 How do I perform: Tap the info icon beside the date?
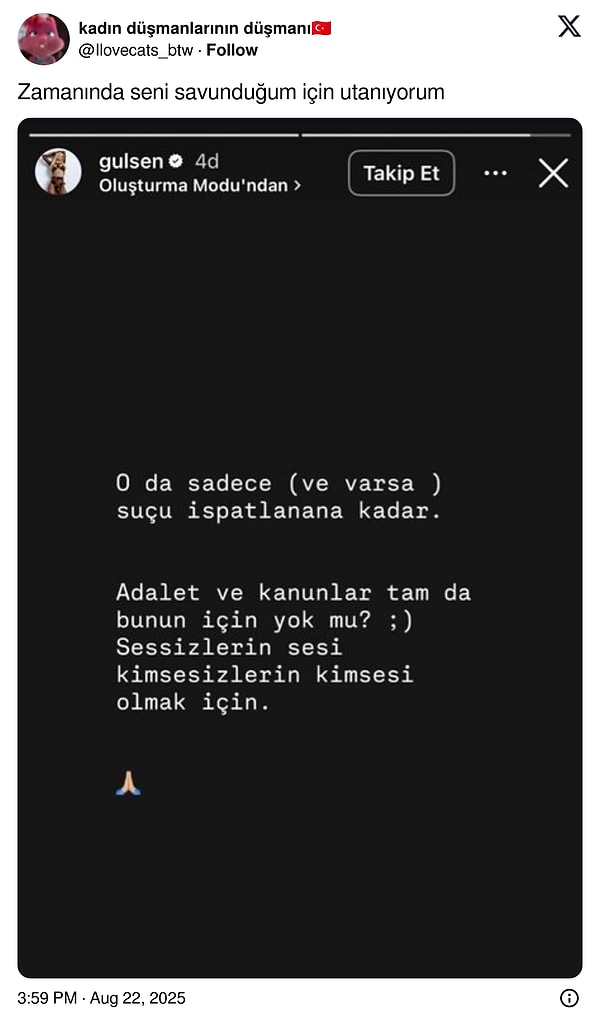pyautogui.click(x=569, y=998)
